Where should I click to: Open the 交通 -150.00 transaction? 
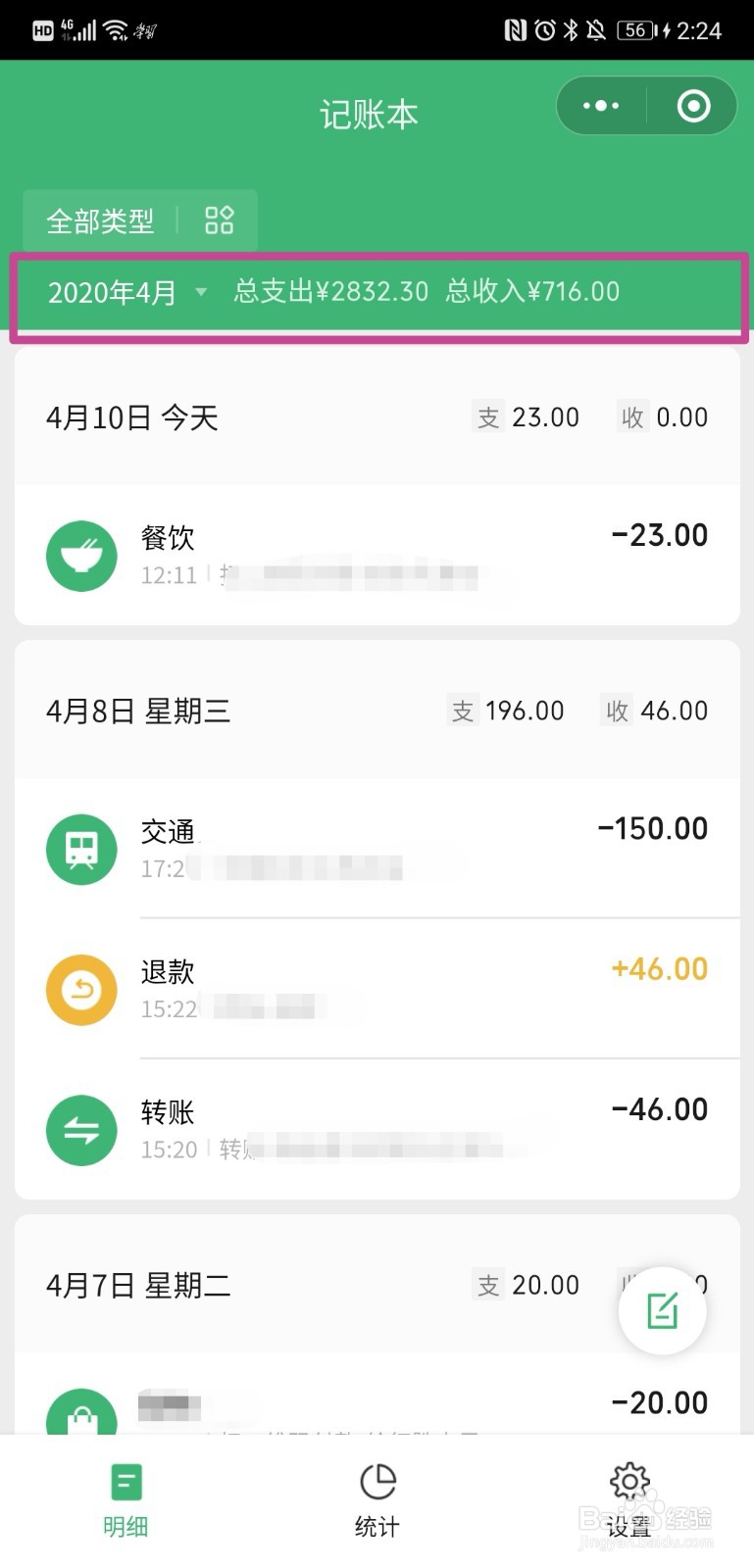377,849
